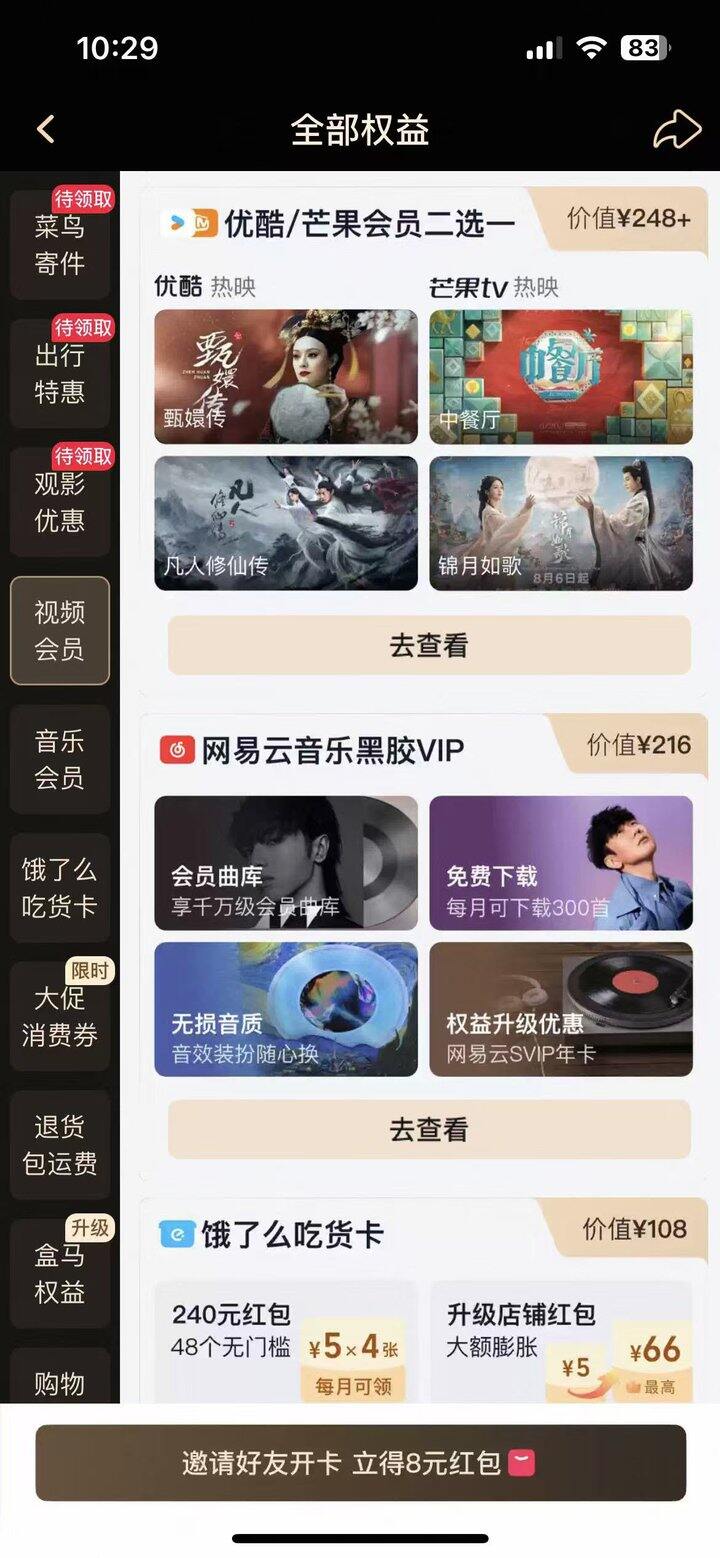Image resolution: width=720 pixels, height=1558 pixels.
Task: Switch to the 音乐会员 sidebar category
Action: [x=59, y=759]
